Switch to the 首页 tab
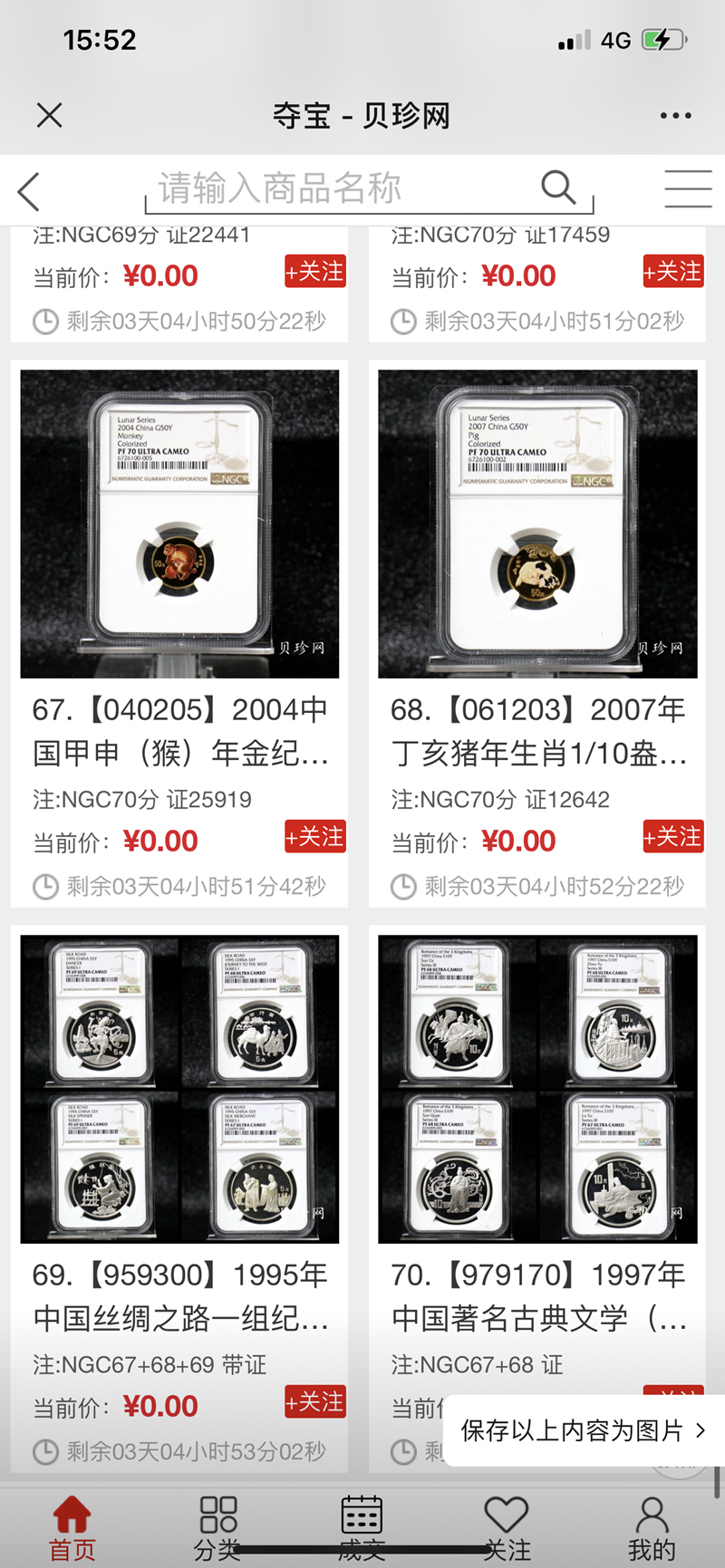Screen dimensions: 725x1568 pos(72,1528)
